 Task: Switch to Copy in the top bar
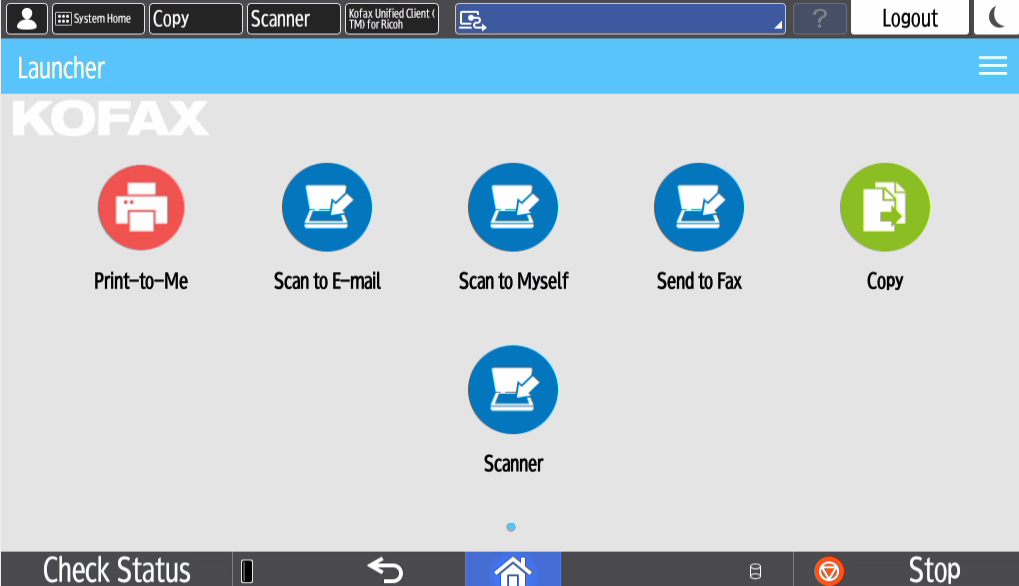(x=196, y=18)
